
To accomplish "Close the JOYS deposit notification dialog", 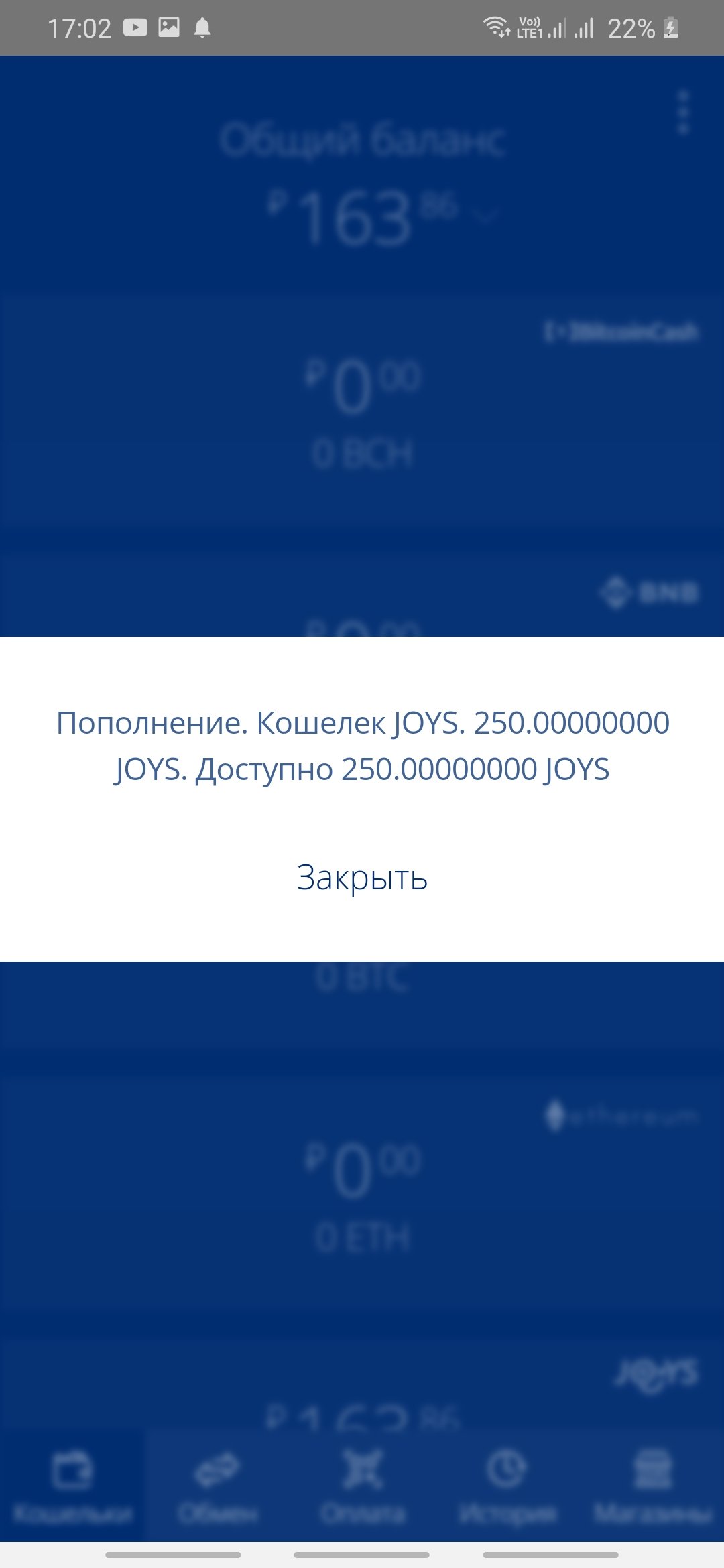I will tap(362, 877).
